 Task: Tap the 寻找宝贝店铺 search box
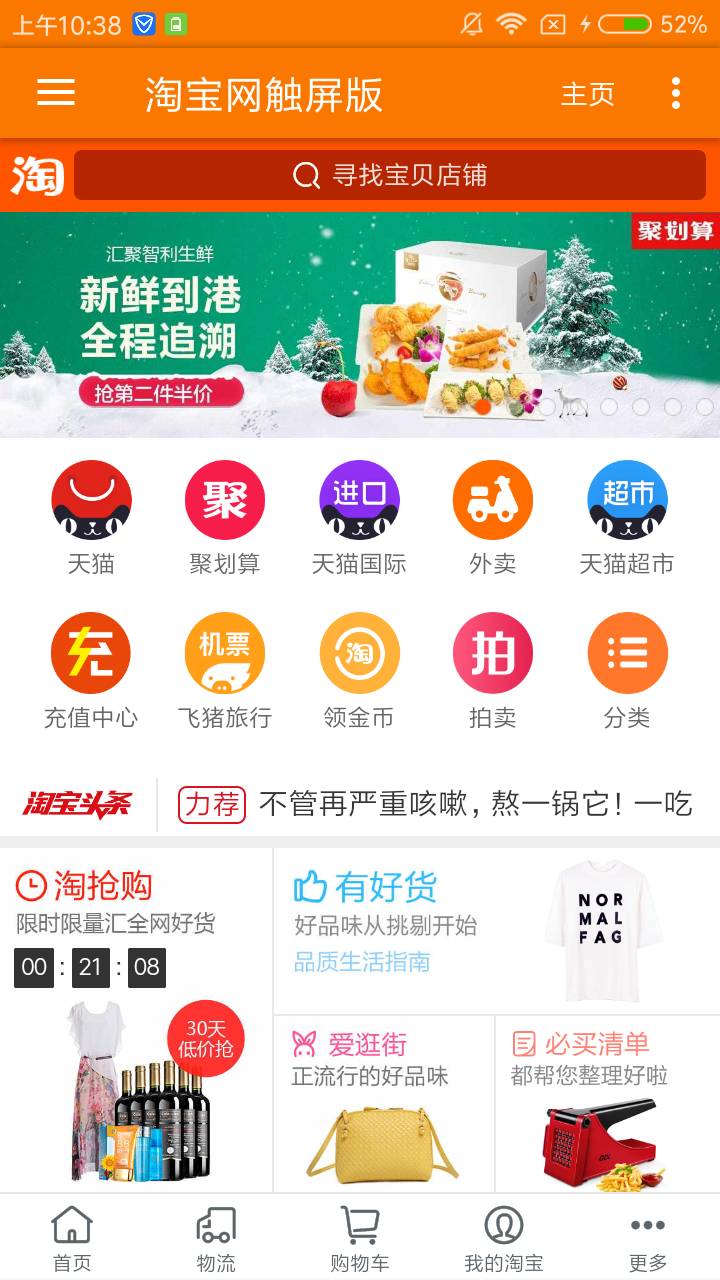[x=390, y=176]
